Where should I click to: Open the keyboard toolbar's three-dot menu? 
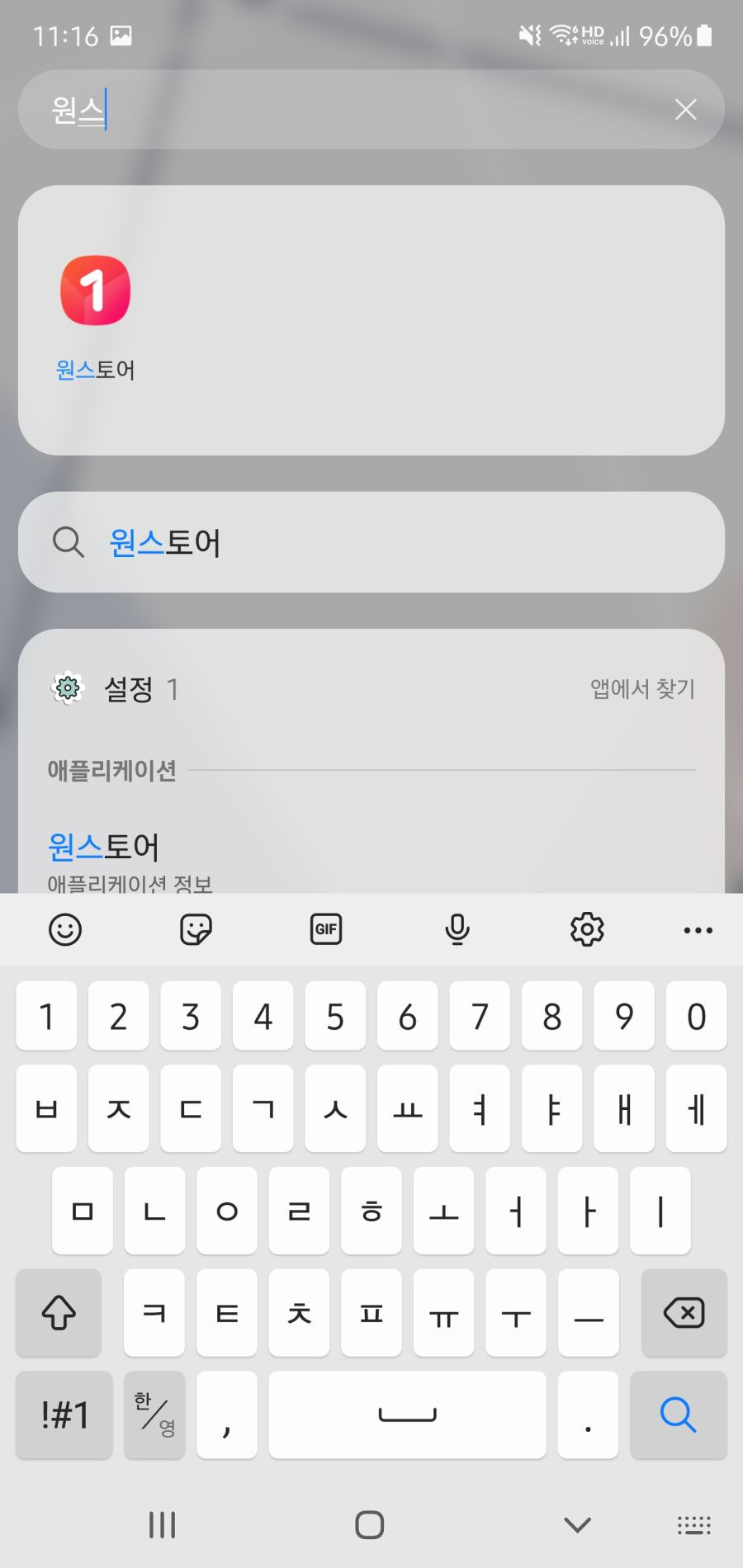pos(698,930)
